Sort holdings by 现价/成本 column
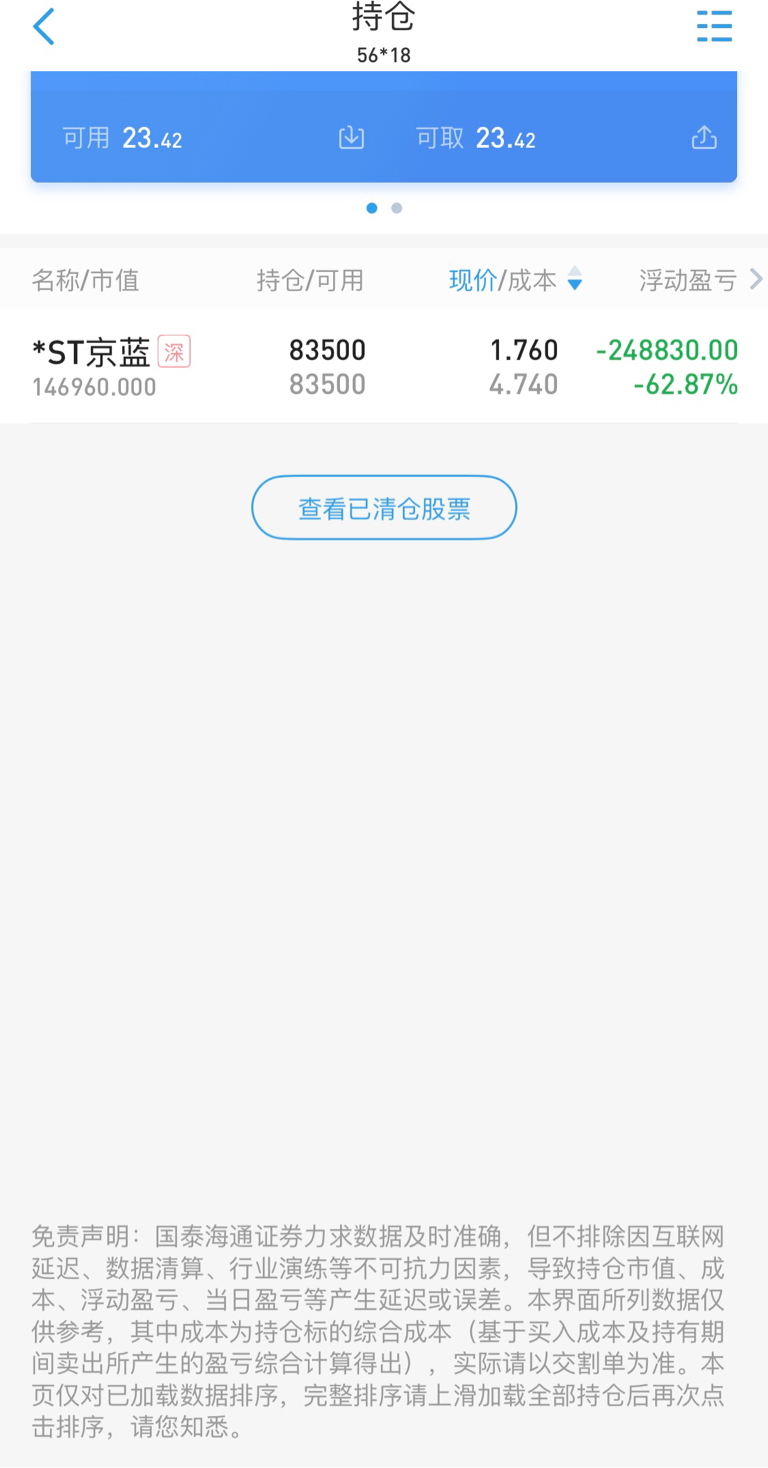Viewport: 768px width, 1468px height. point(515,281)
